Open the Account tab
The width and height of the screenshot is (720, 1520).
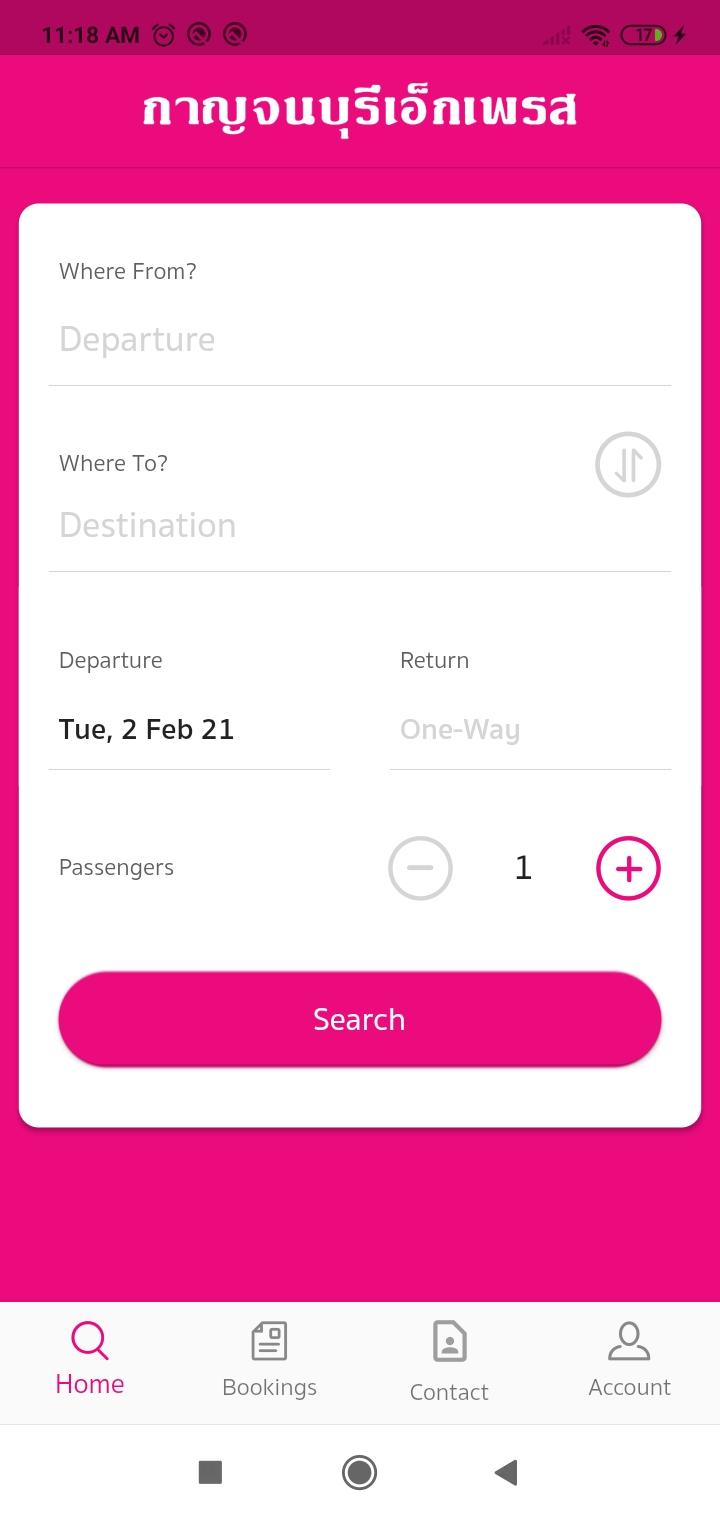tap(629, 1360)
